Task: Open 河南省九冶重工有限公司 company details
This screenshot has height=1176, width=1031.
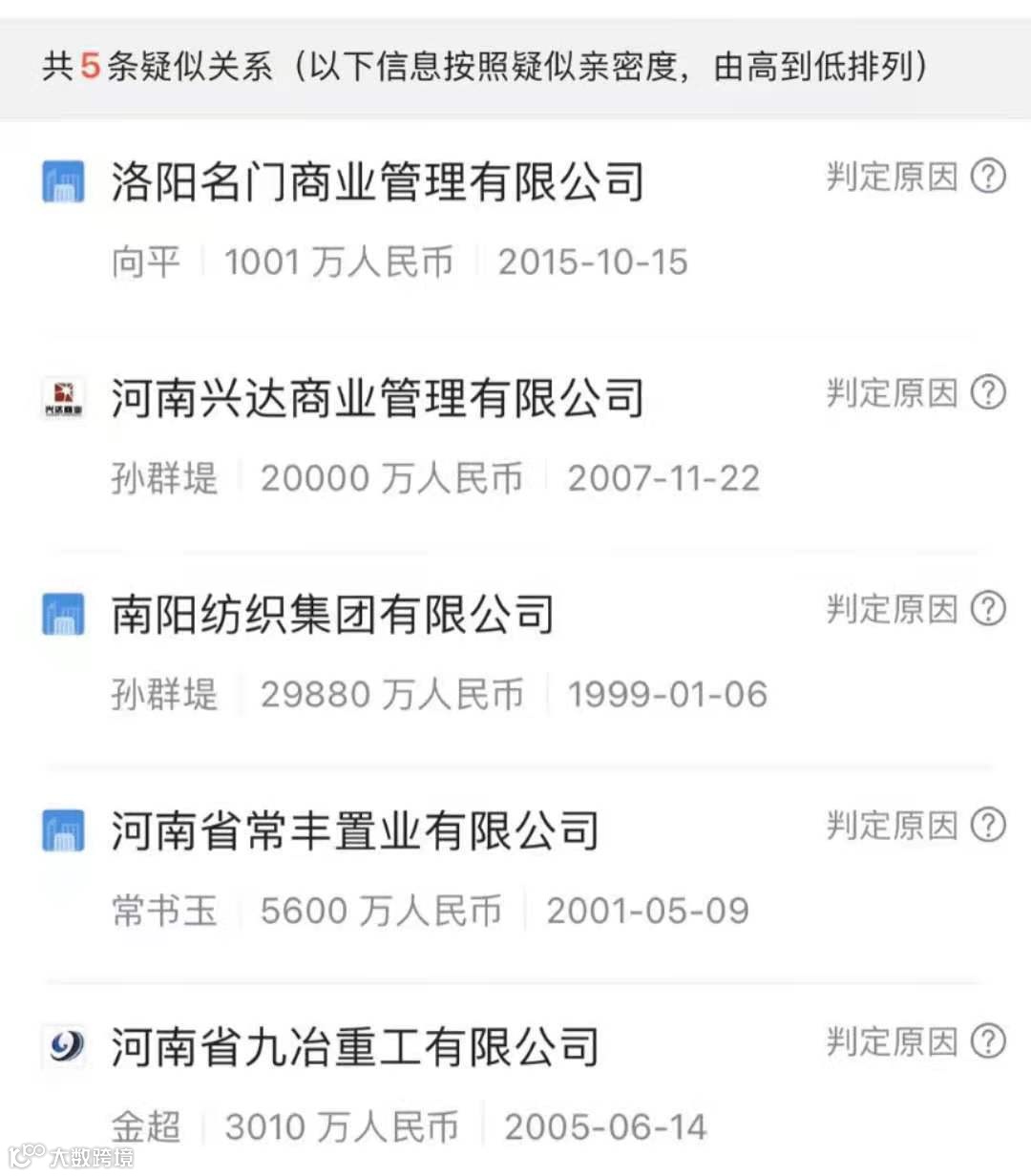Action: (x=355, y=1047)
